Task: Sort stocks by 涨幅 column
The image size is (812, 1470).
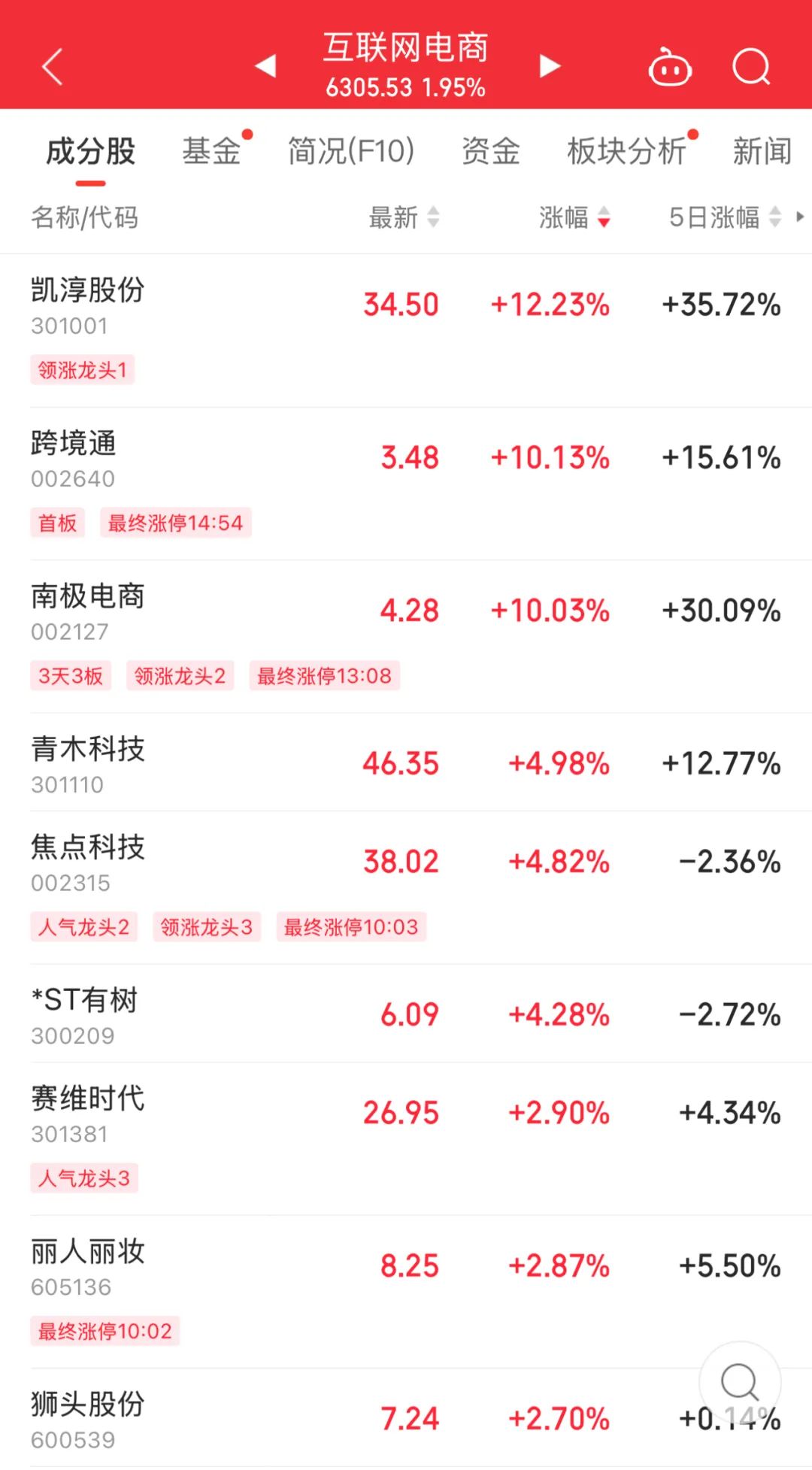Action: [x=574, y=218]
